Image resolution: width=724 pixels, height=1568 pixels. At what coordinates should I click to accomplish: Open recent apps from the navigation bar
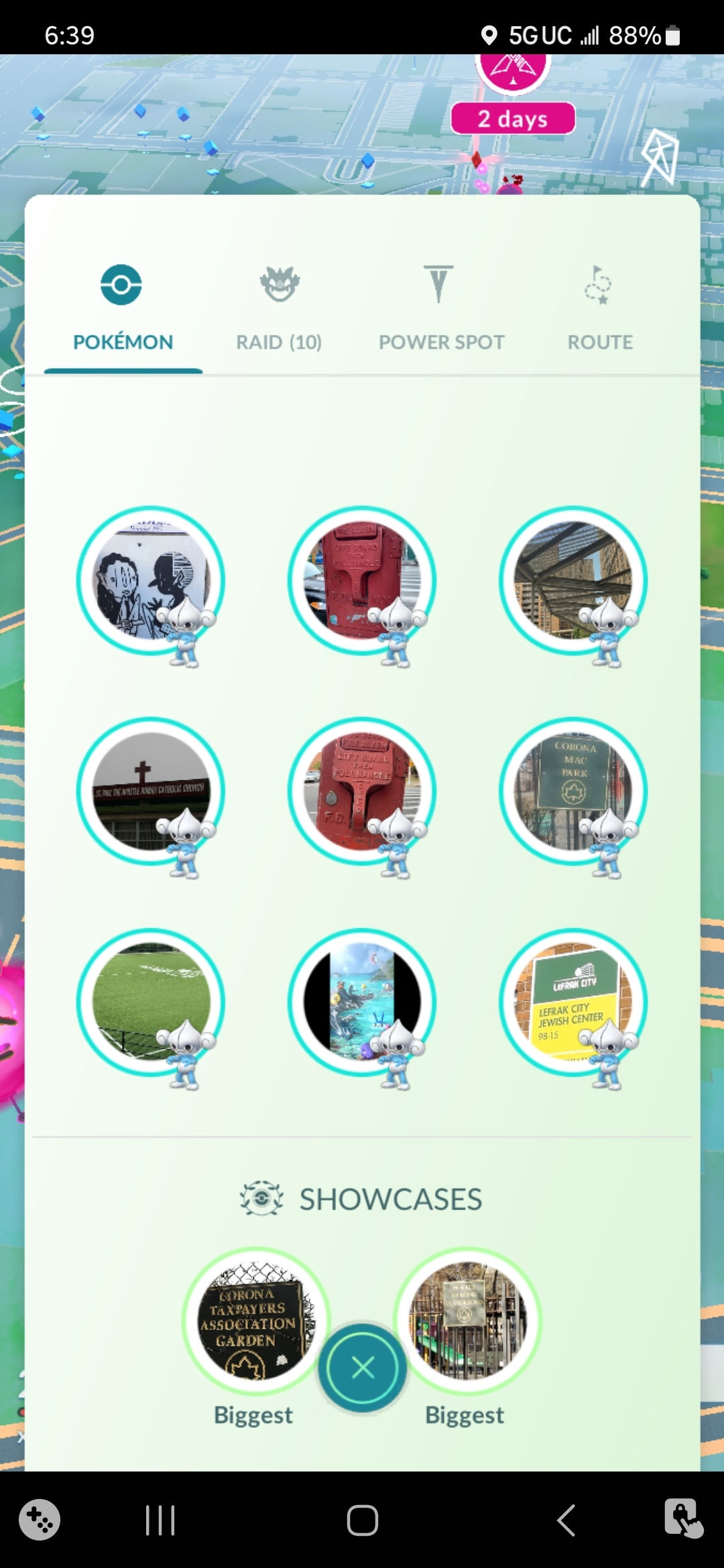coord(160,1520)
